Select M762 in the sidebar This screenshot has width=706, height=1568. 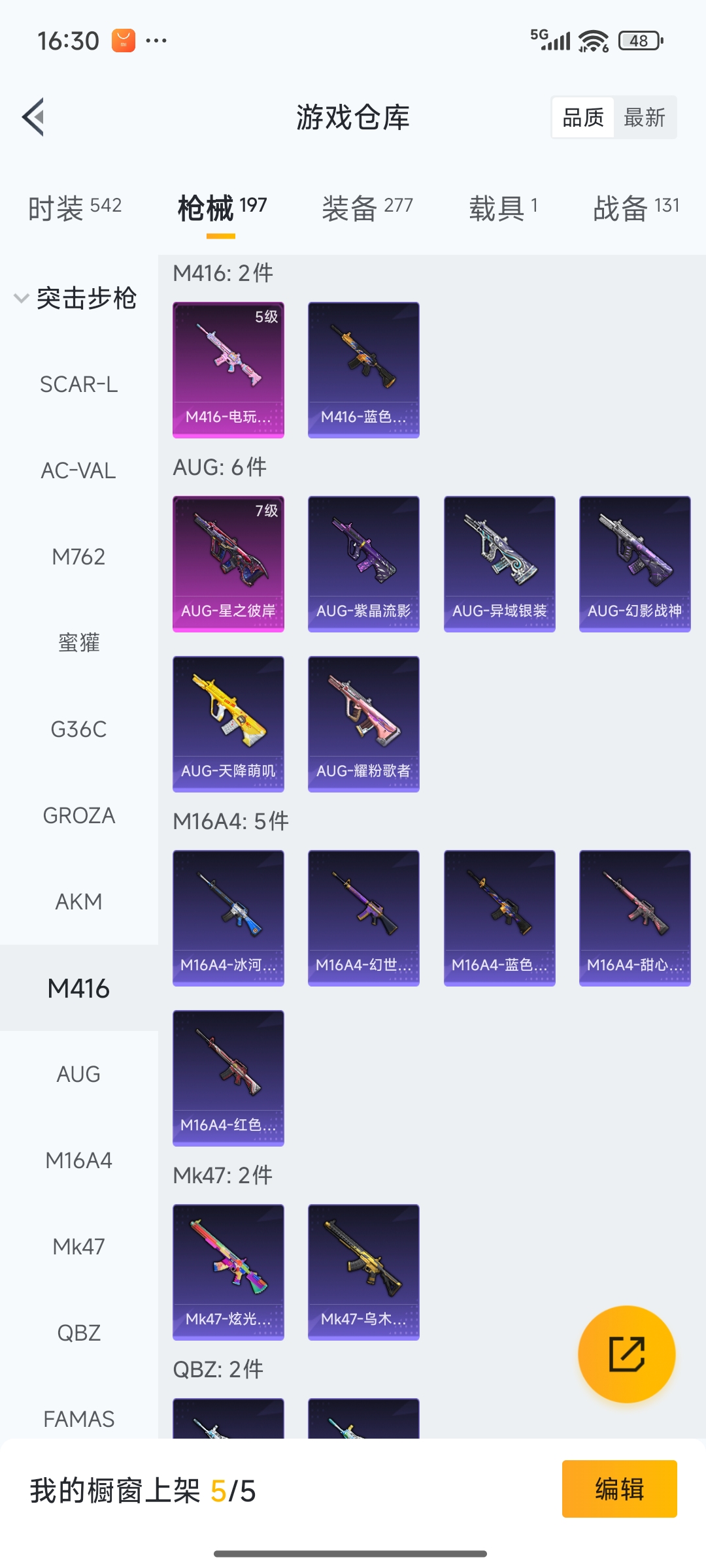click(x=78, y=557)
